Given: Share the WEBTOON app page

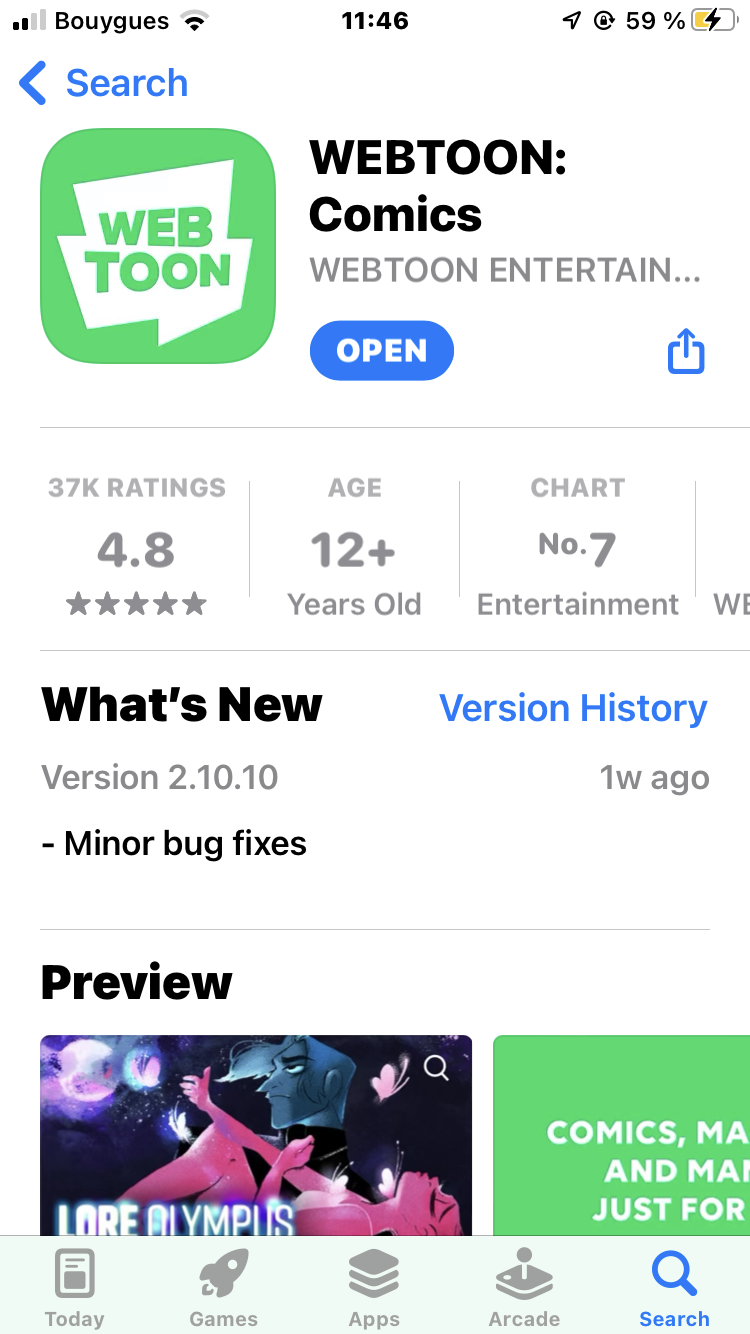Looking at the screenshot, I should pos(686,351).
